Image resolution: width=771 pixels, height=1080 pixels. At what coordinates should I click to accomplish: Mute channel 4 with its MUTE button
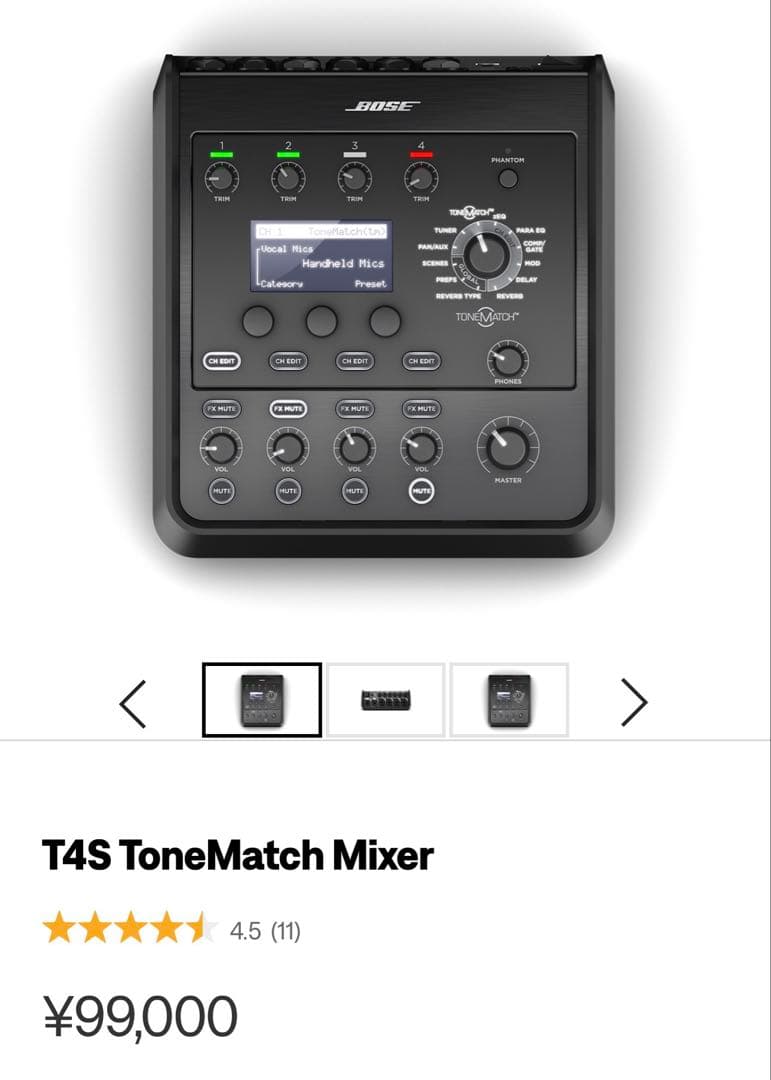coord(420,491)
